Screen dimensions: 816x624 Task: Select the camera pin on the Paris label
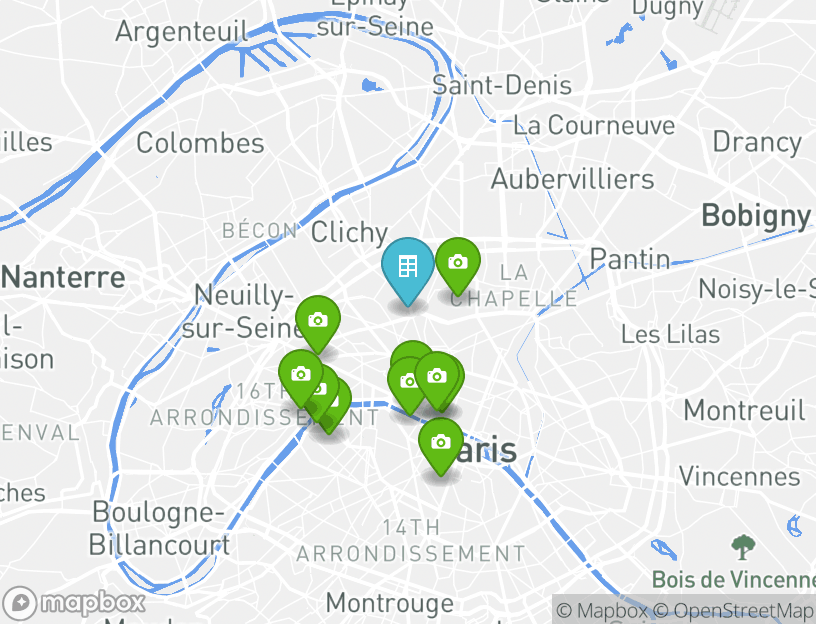click(x=440, y=443)
